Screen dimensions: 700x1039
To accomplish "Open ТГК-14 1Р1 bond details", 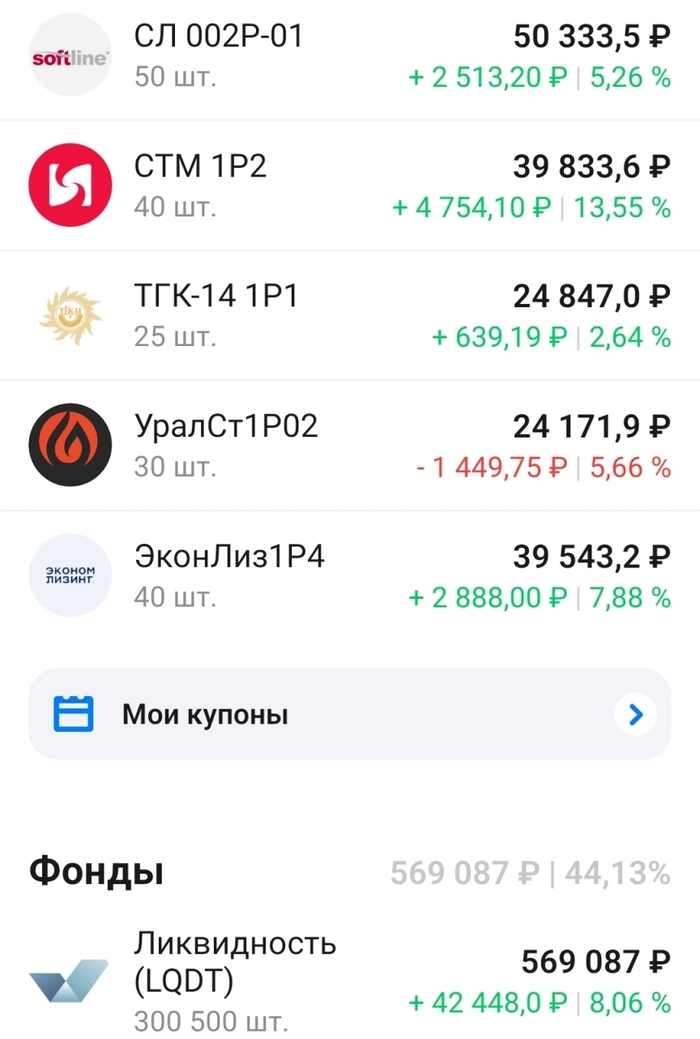I will pos(350,316).
